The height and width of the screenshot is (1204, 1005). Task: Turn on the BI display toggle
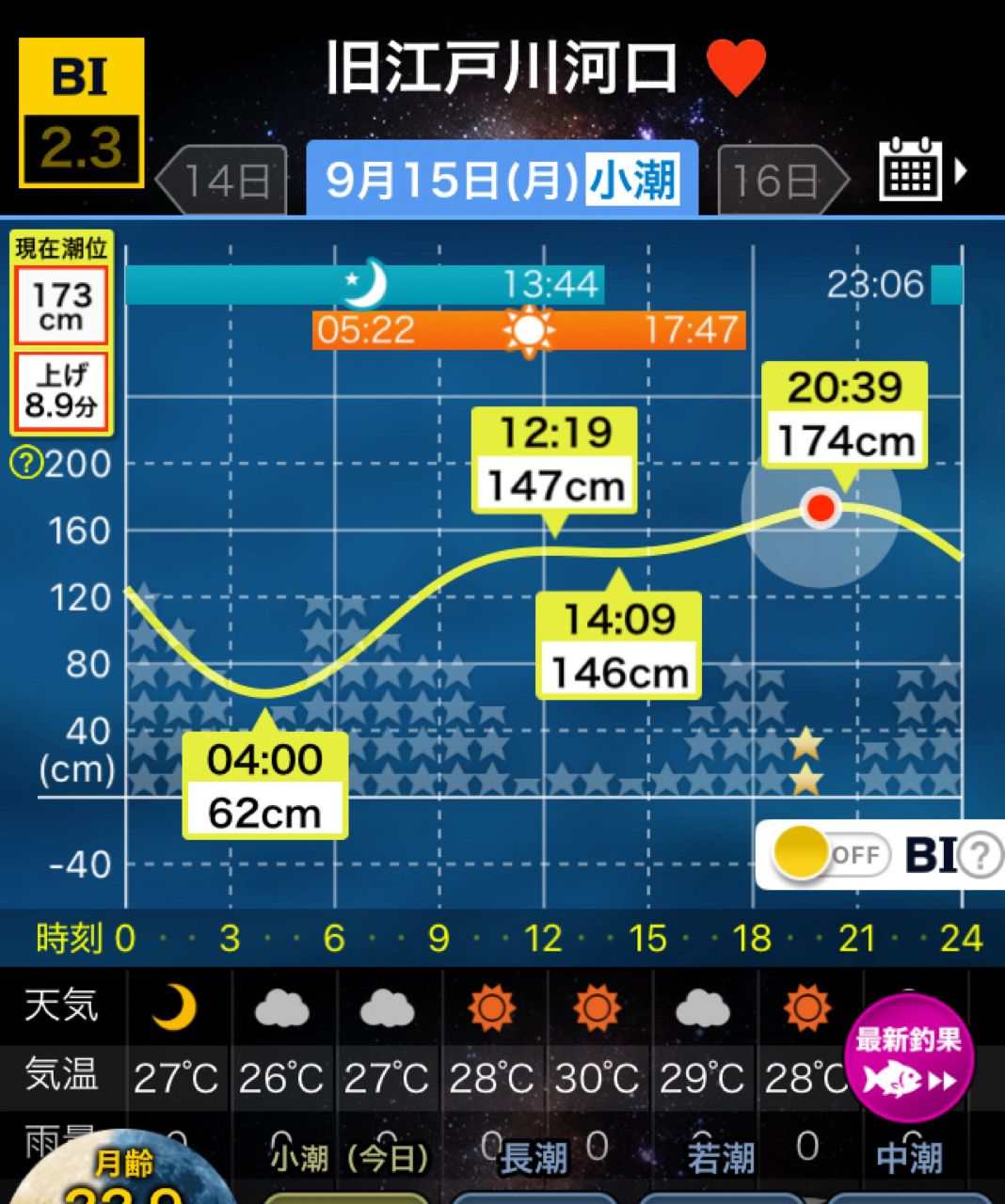click(830, 855)
